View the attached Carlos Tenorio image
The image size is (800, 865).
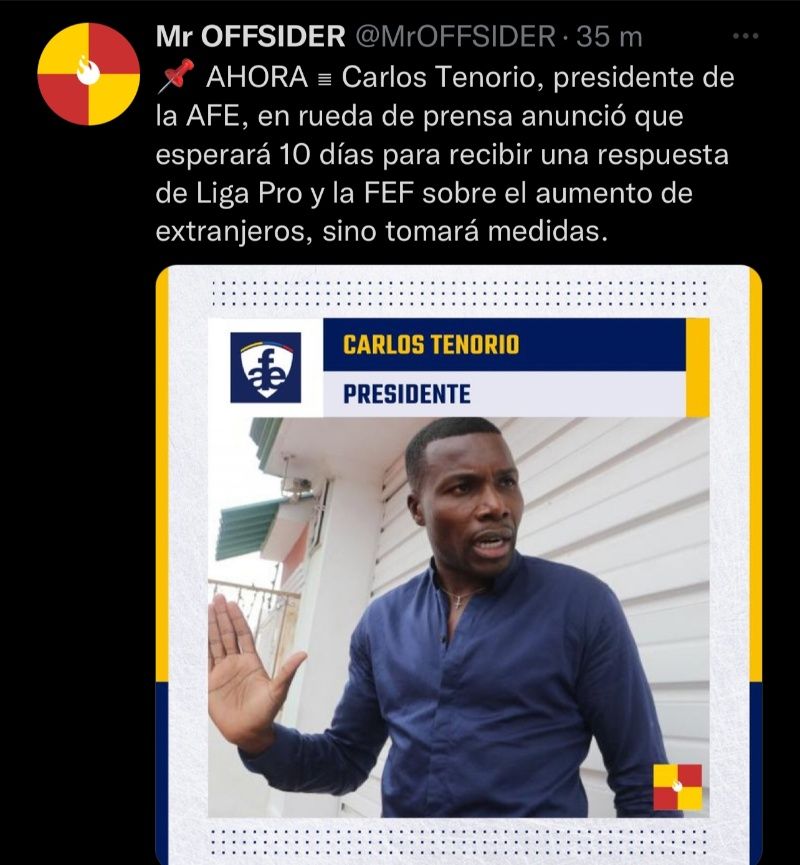pos(459,560)
